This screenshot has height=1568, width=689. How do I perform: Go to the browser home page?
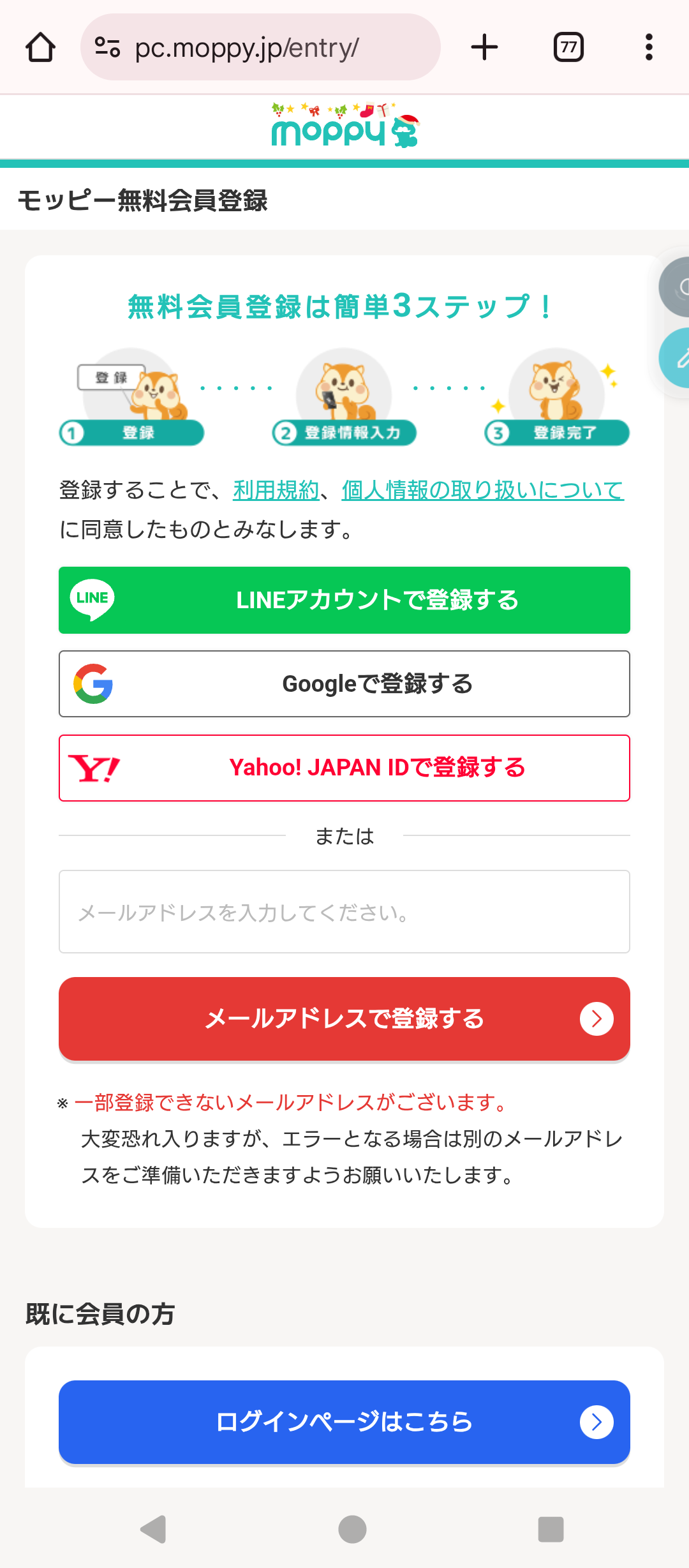coord(40,47)
